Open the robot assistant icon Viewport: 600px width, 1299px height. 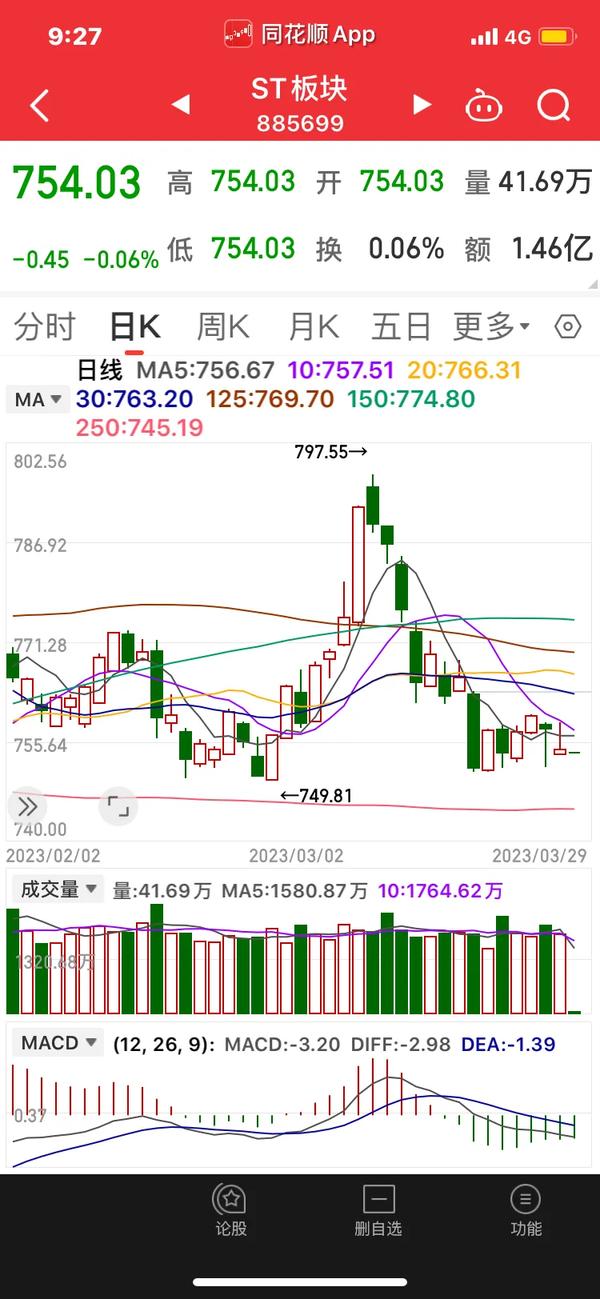click(484, 105)
